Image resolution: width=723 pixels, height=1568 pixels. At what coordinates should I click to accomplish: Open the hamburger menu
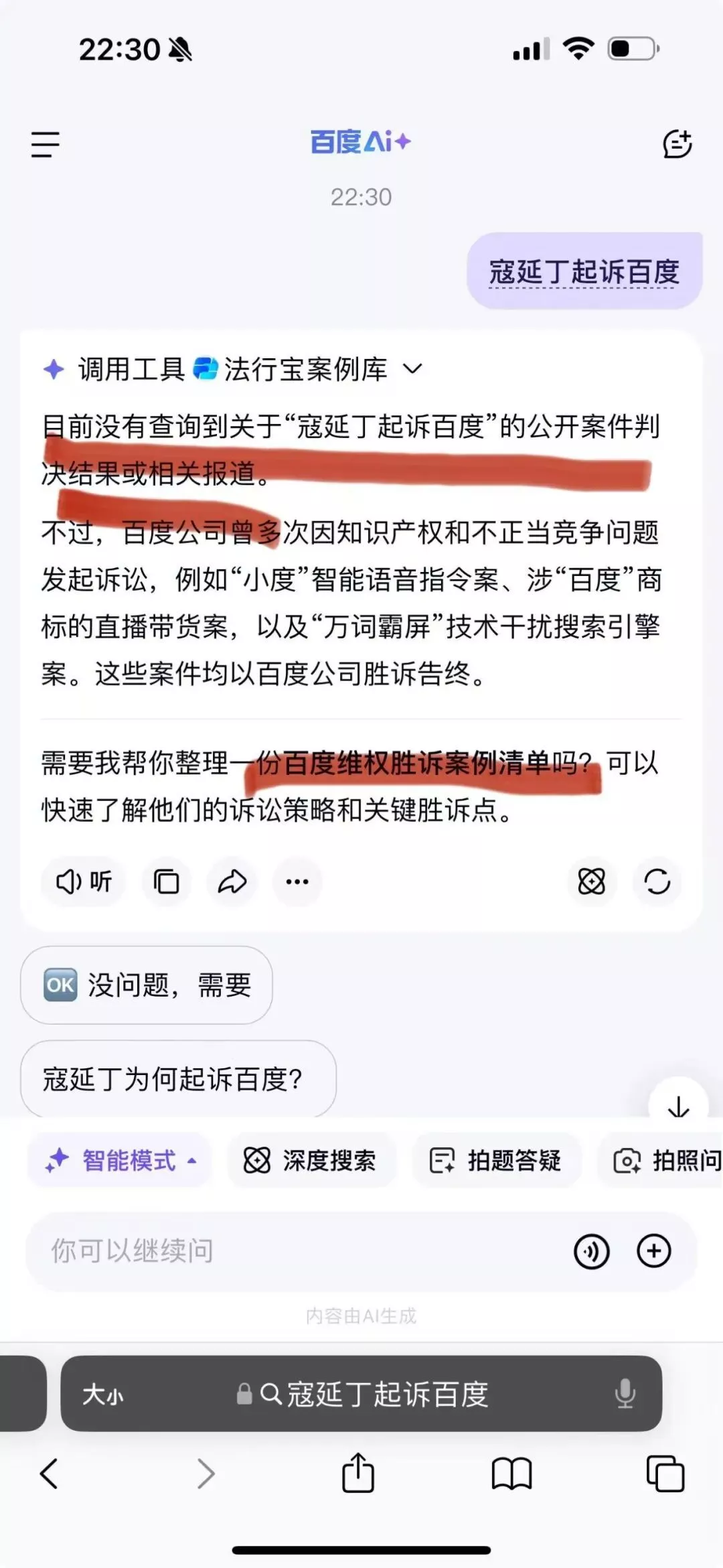point(46,144)
